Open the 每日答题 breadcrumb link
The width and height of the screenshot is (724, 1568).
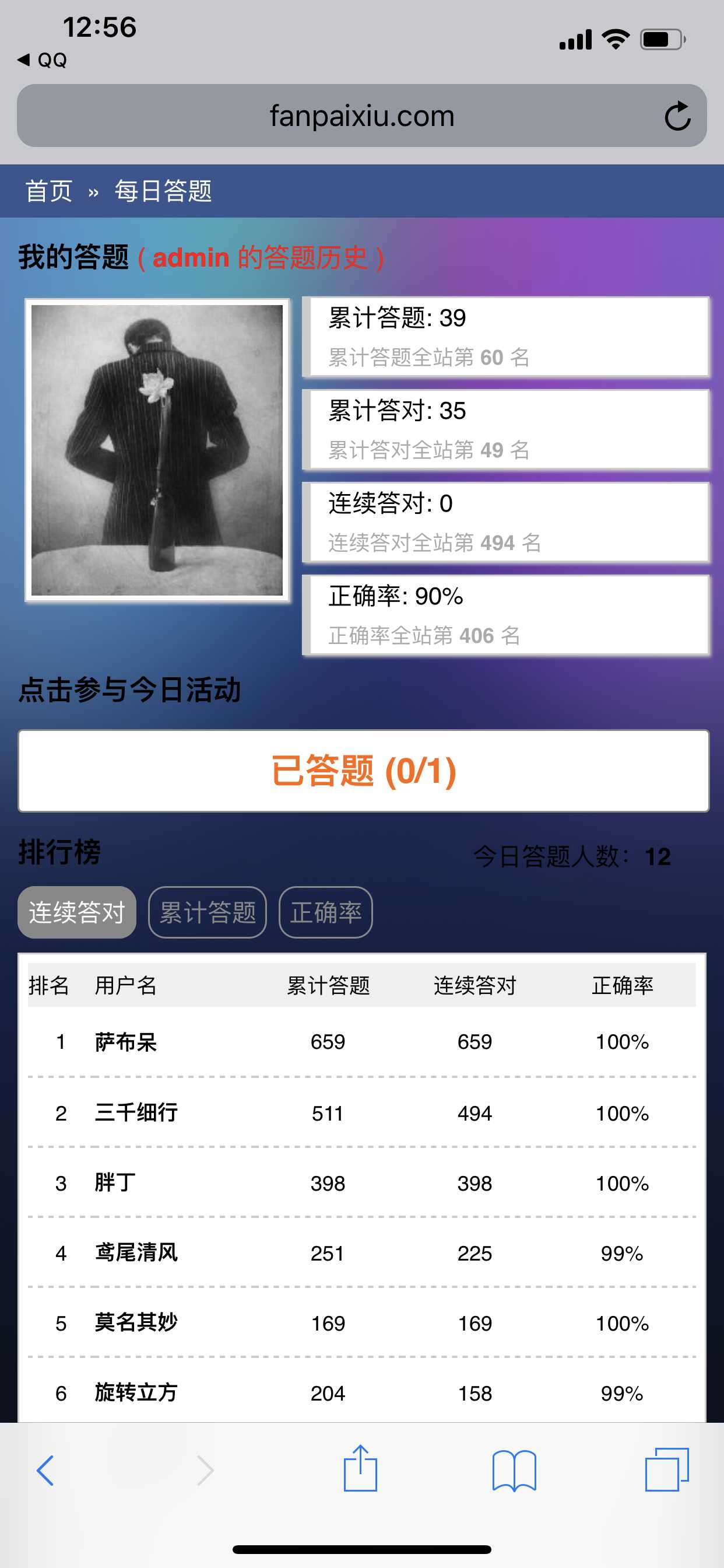[x=163, y=191]
